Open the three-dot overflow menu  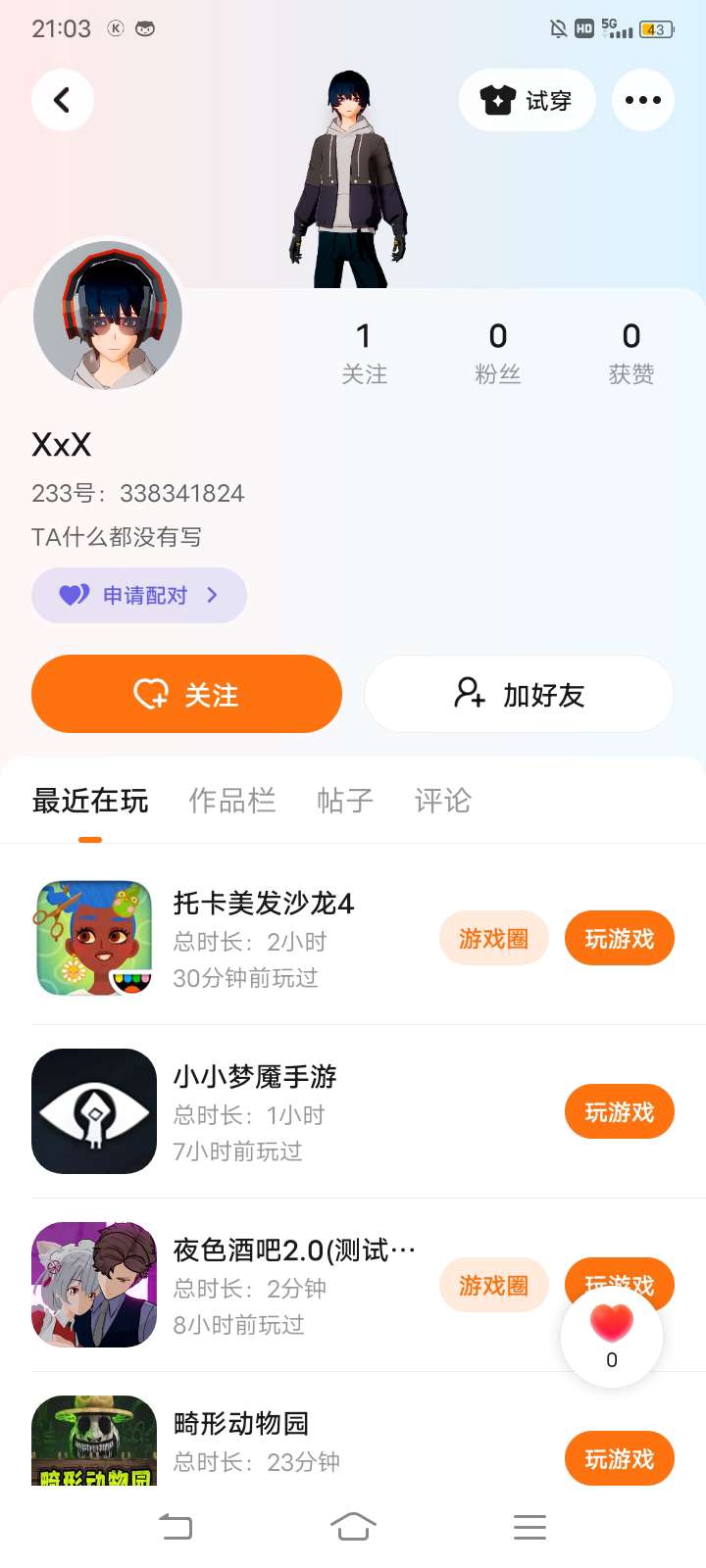point(642,100)
